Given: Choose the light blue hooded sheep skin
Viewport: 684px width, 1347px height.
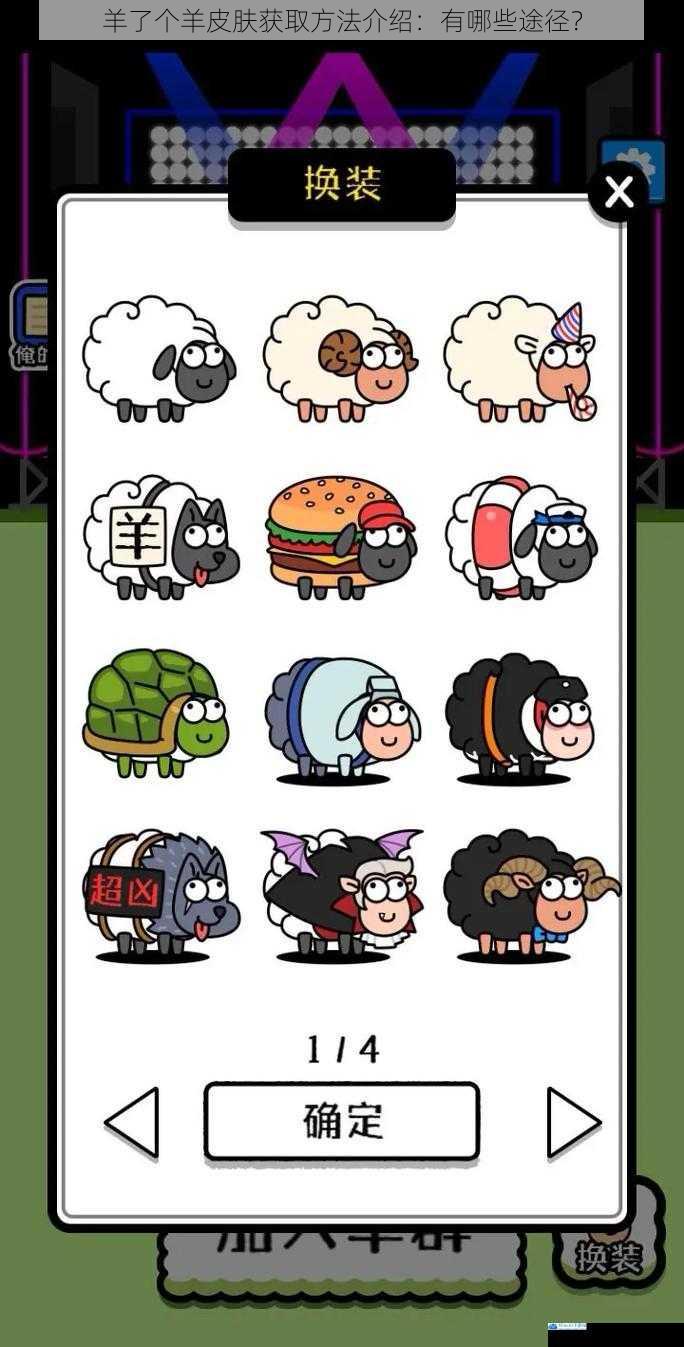Looking at the screenshot, I should click(x=340, y=717).
